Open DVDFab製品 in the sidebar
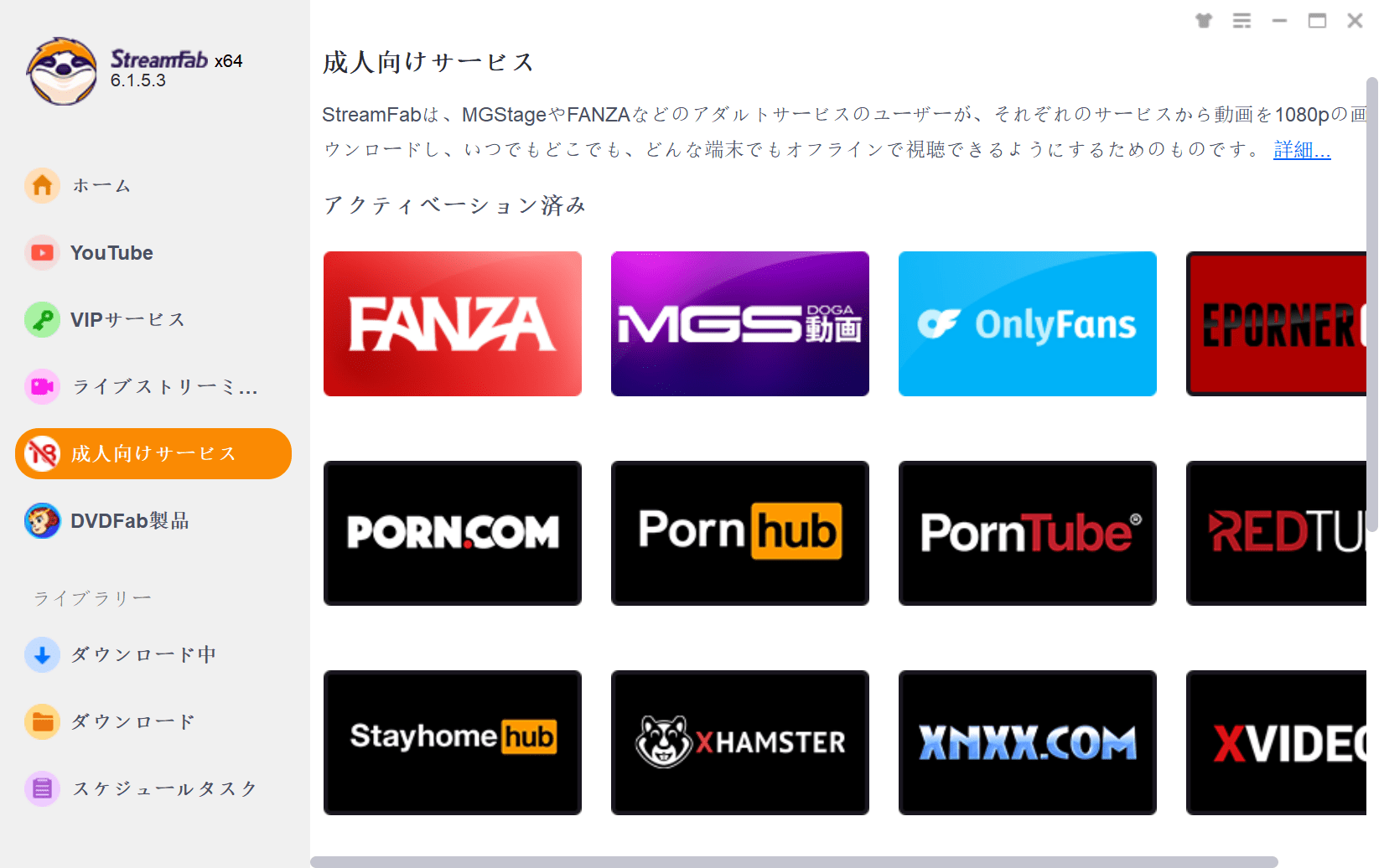 [x=130, y=521]
